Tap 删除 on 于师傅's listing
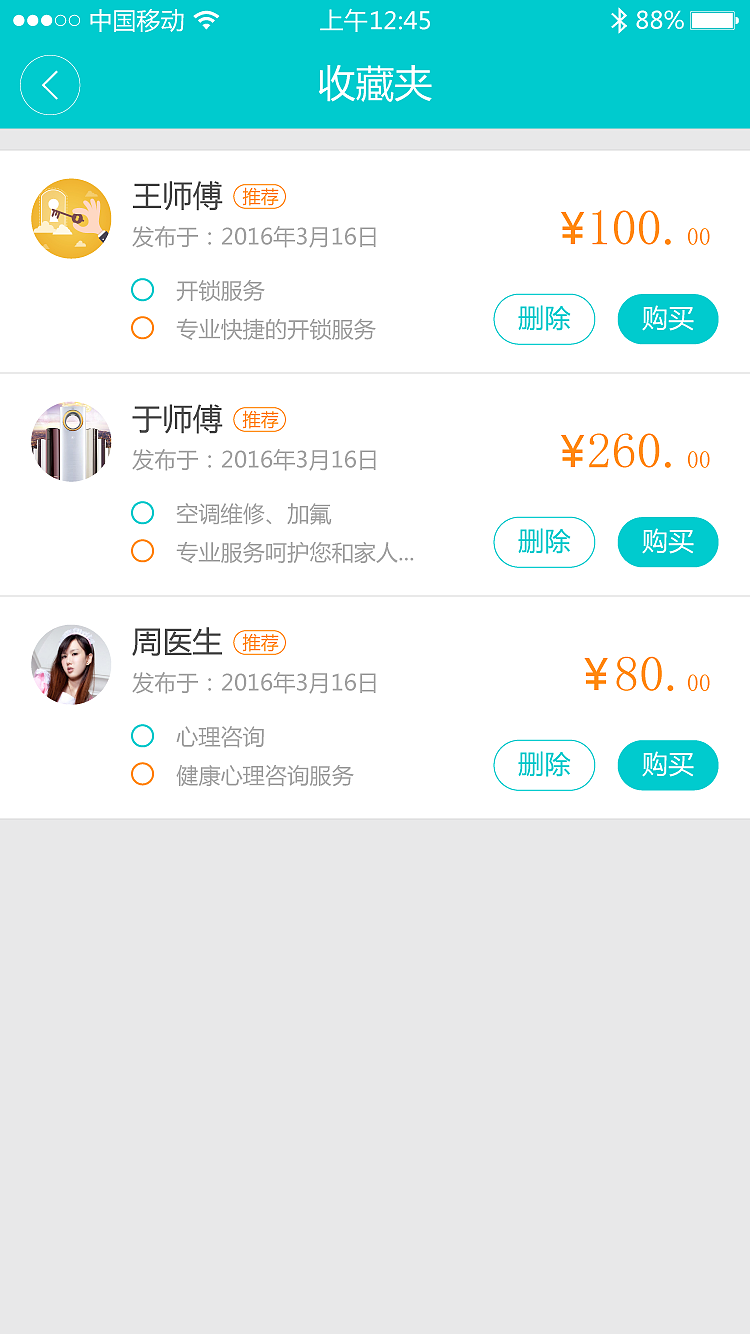750x1334 pixels. click(x=544, y=542)
